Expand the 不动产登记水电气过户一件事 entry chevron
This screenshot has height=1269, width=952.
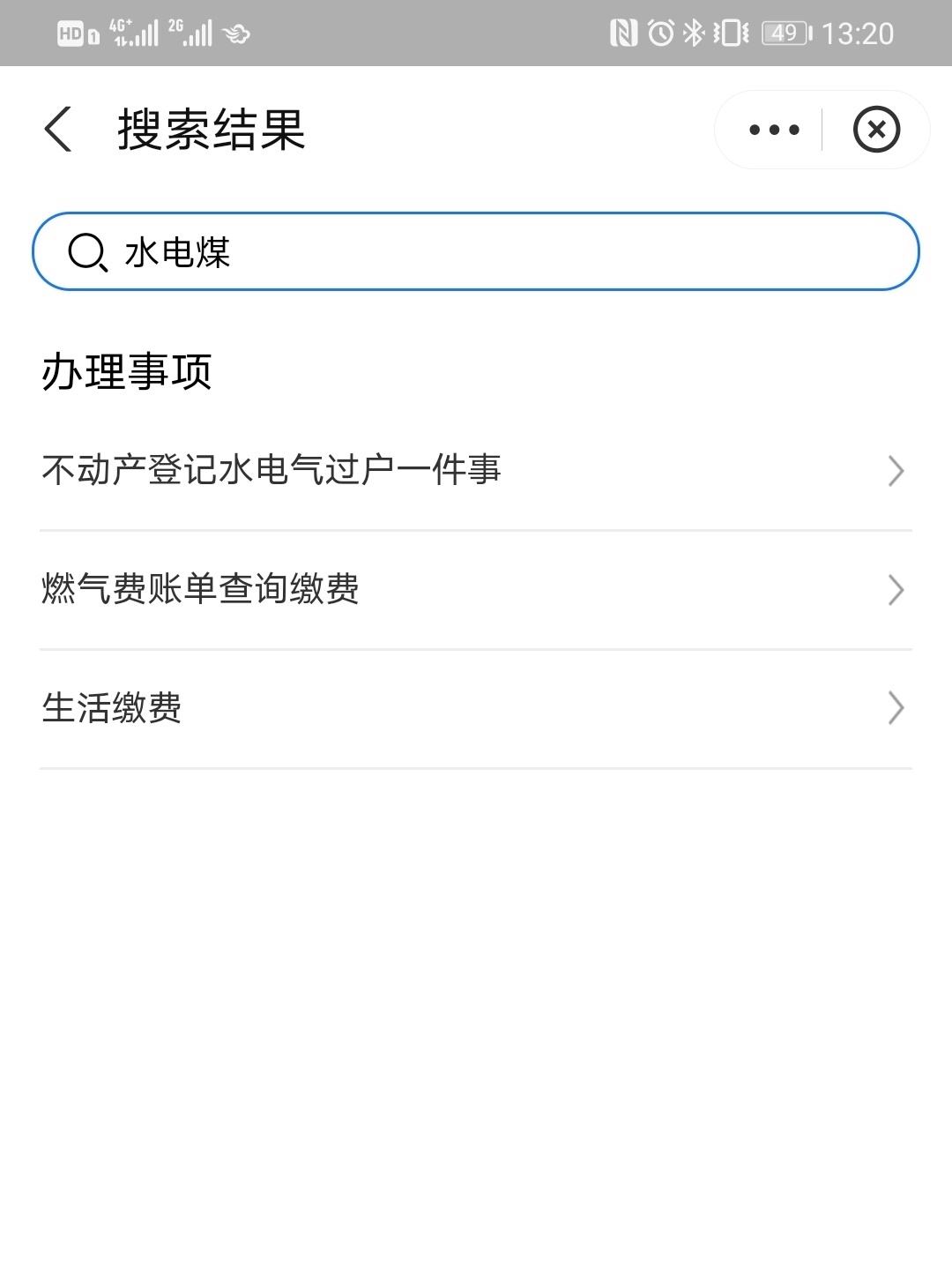[897, 470]
